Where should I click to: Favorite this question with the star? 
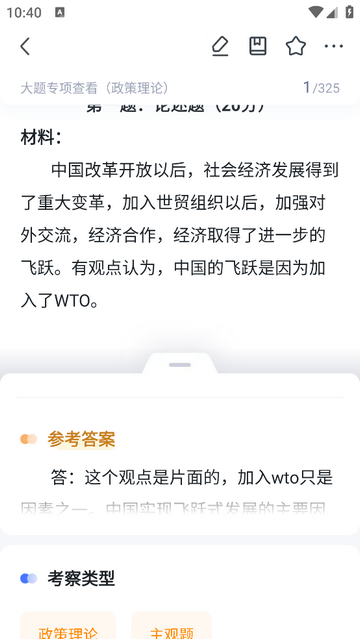[296, 46]
